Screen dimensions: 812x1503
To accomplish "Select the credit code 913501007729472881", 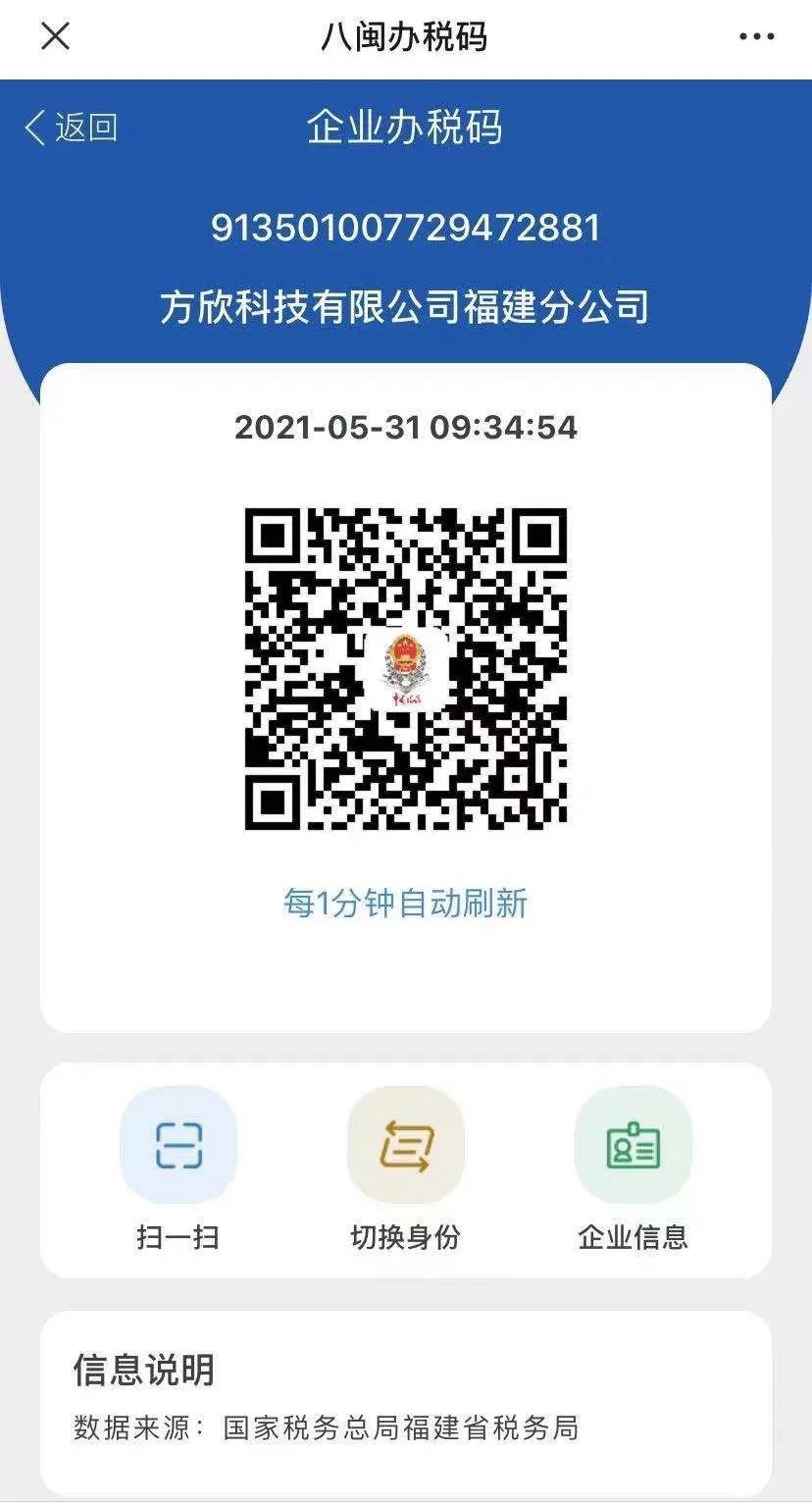I will click(x=406, y=228).
